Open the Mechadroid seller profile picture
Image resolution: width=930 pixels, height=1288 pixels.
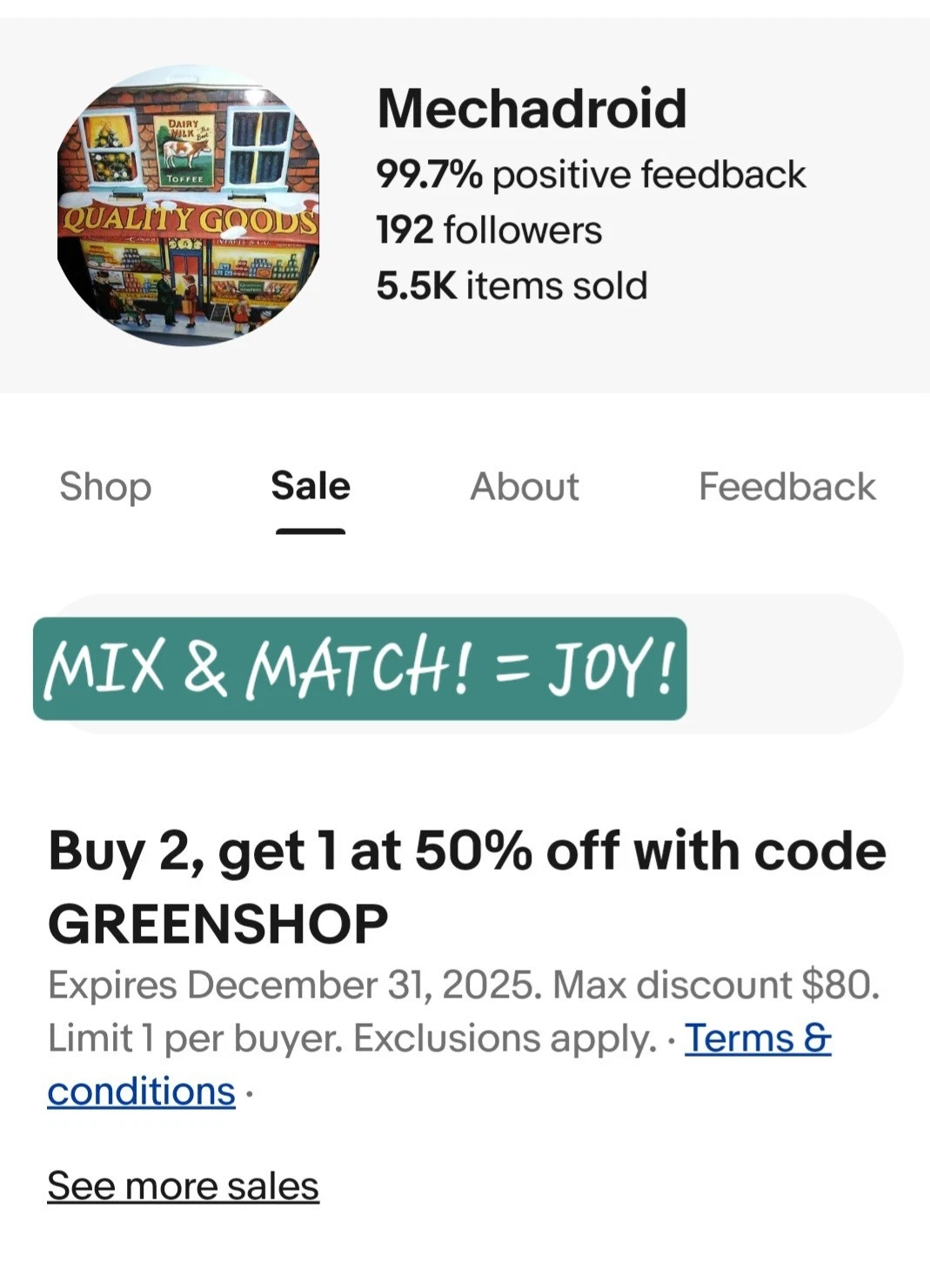pos(188,205)
